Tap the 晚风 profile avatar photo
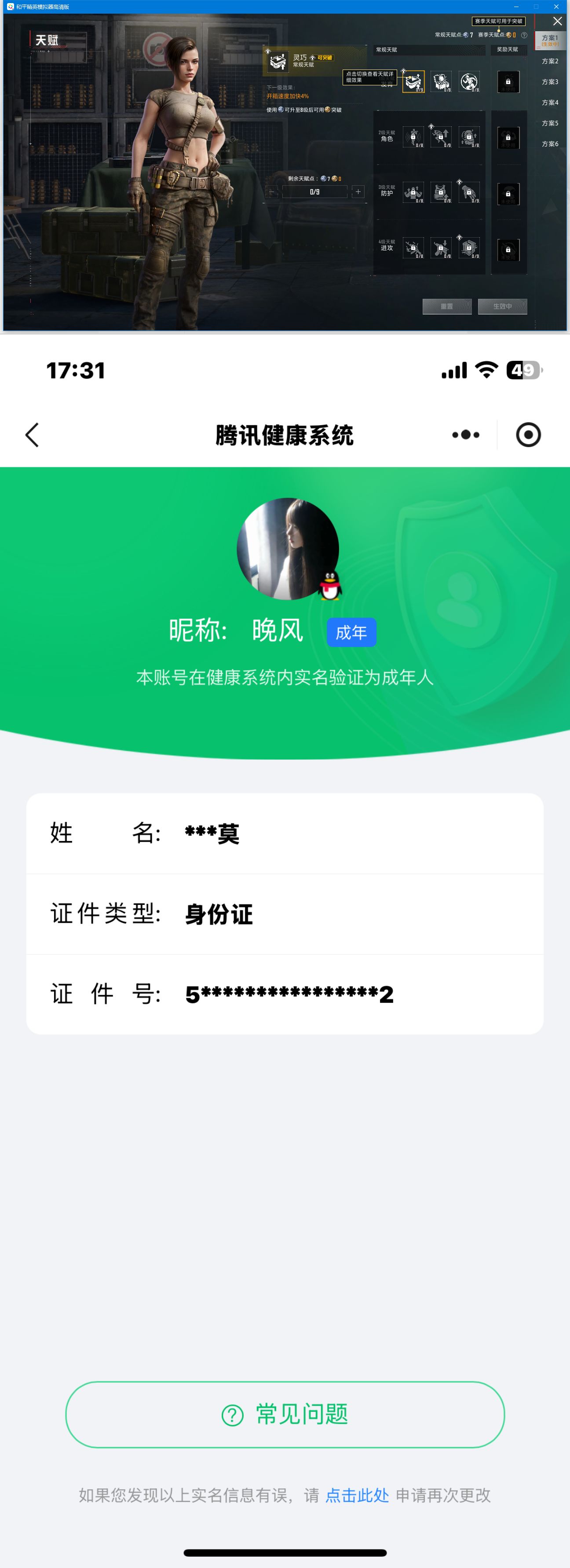Image resolution: width=570 pixels, height=1568 pixels. click(x=285, y=548)
